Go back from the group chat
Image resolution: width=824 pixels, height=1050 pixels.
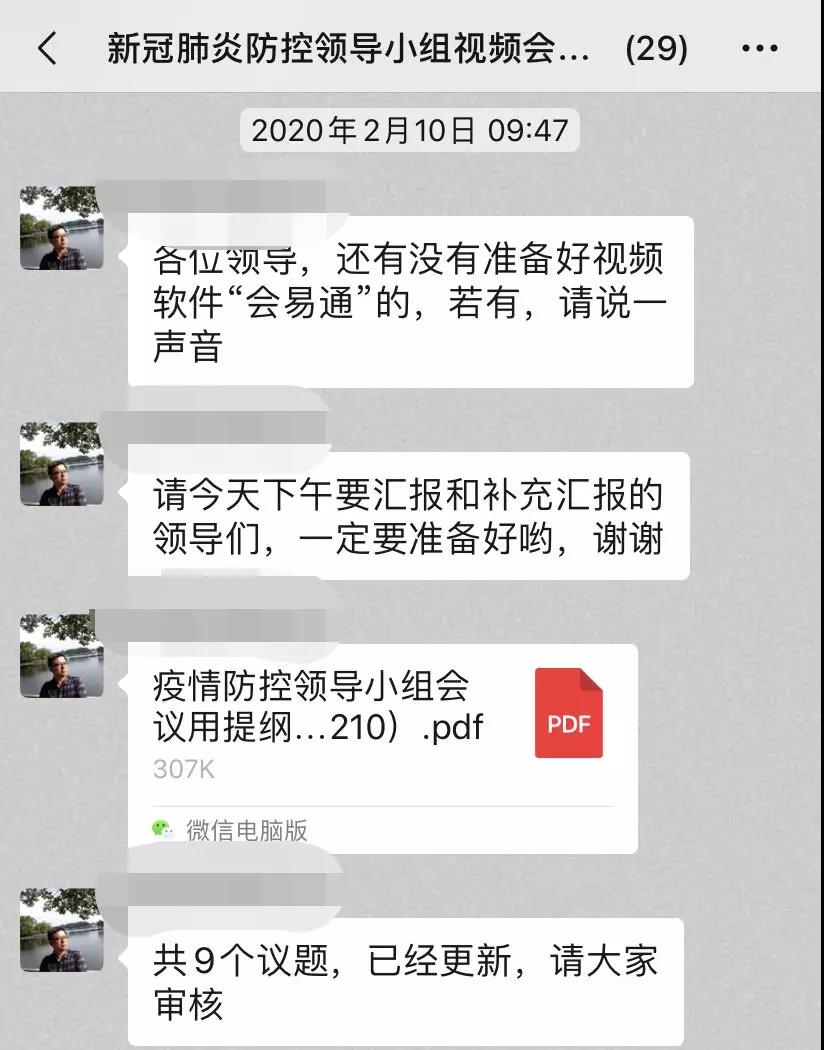pyautogui.click(x=46, y=48)
